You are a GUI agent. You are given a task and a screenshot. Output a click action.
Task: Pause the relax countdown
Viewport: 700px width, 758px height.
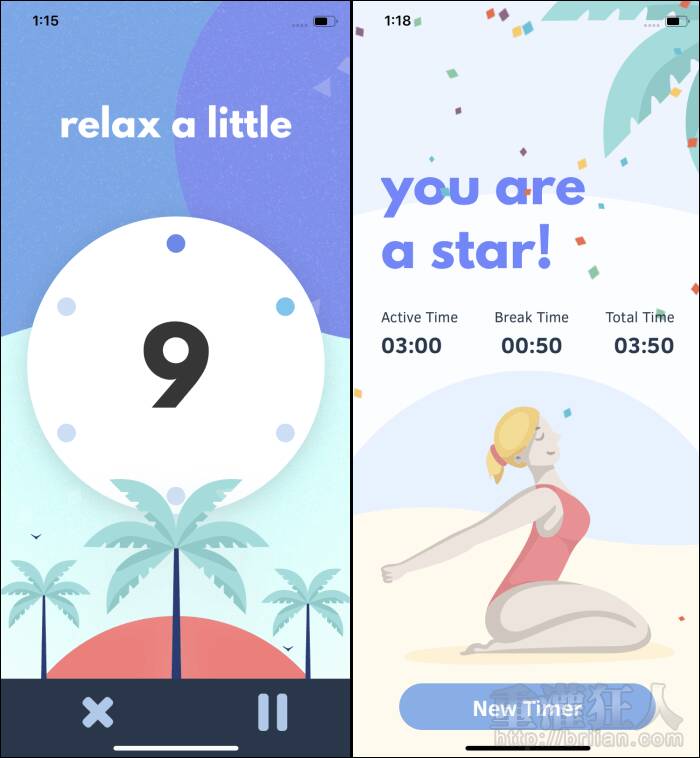[272, 712]
